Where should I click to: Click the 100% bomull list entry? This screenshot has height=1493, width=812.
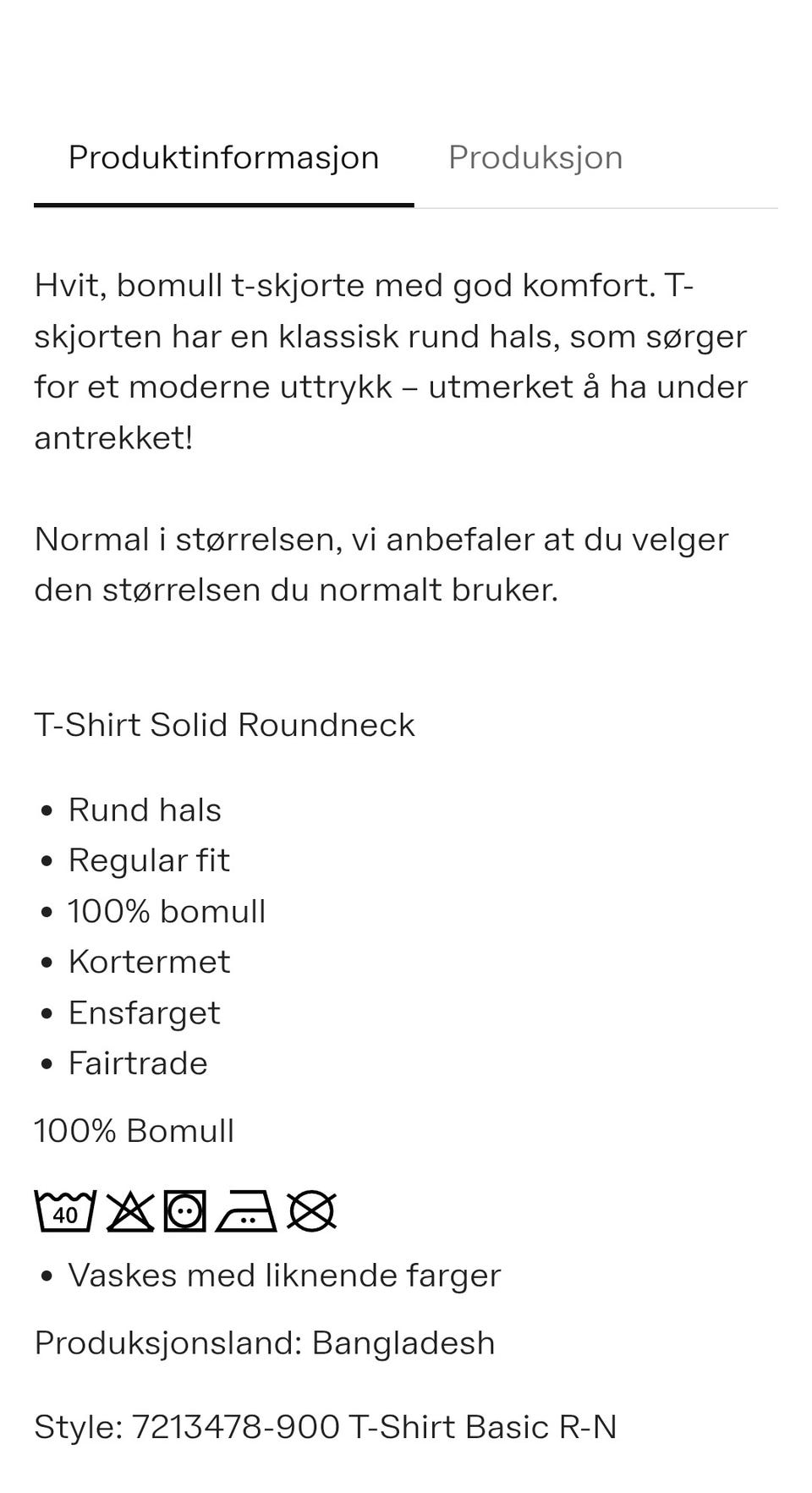pyautogui.click(x=166, y=911)
